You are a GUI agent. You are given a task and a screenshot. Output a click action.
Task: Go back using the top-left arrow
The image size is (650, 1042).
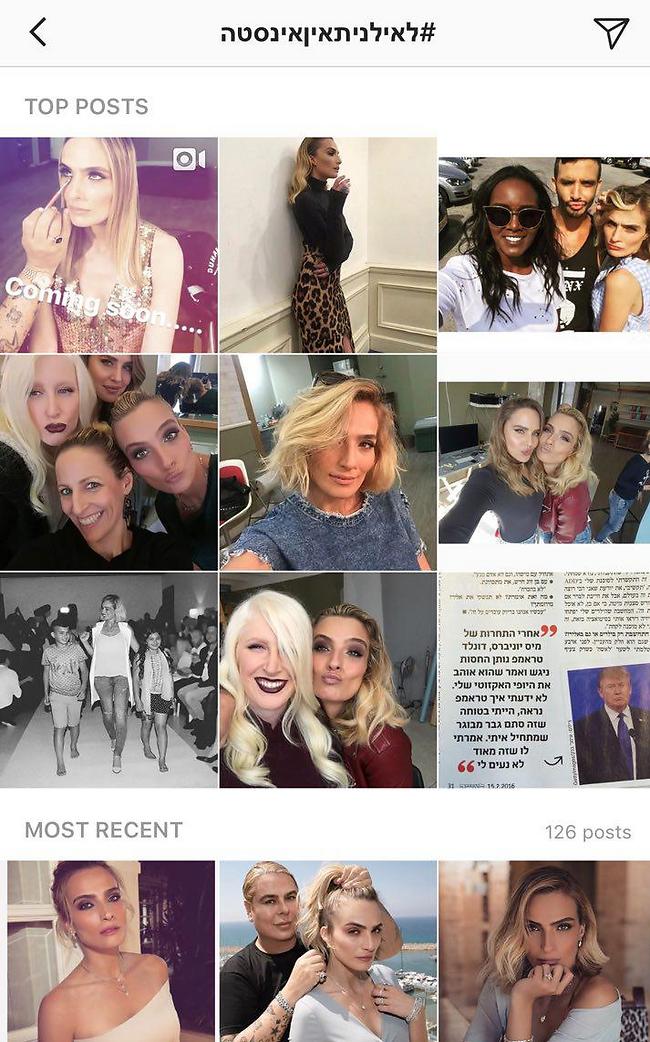point(38,33)
